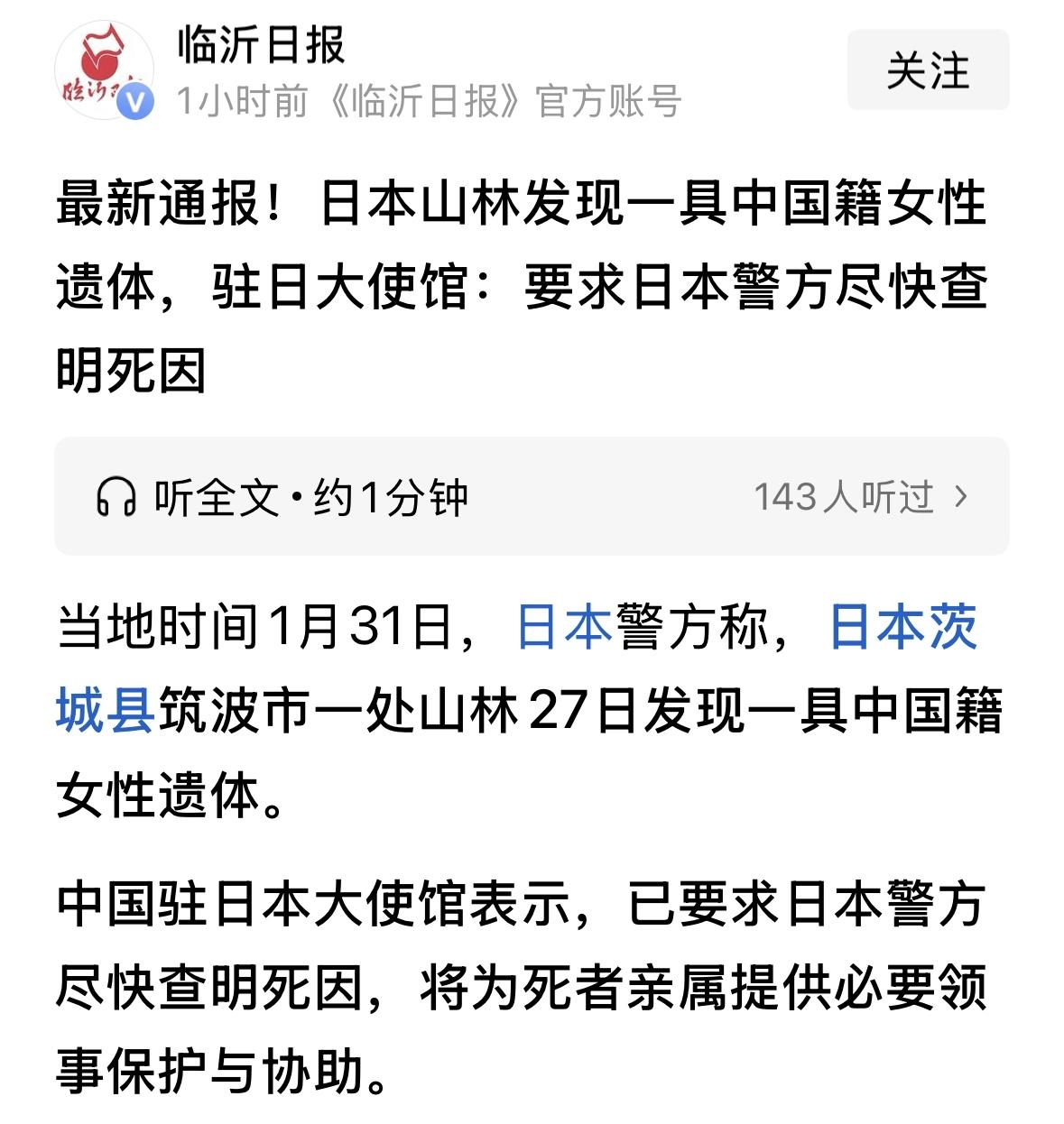Tap the 143人听过 listener count

[x=844, y=495]
